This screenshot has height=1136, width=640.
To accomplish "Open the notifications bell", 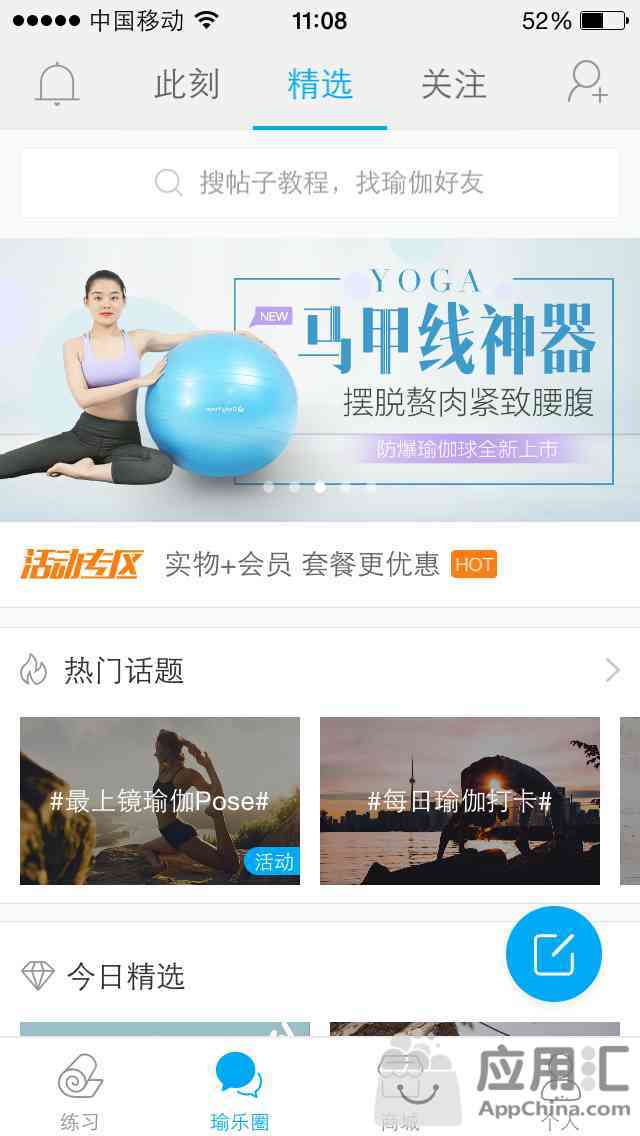I will (x=57, y=84).
